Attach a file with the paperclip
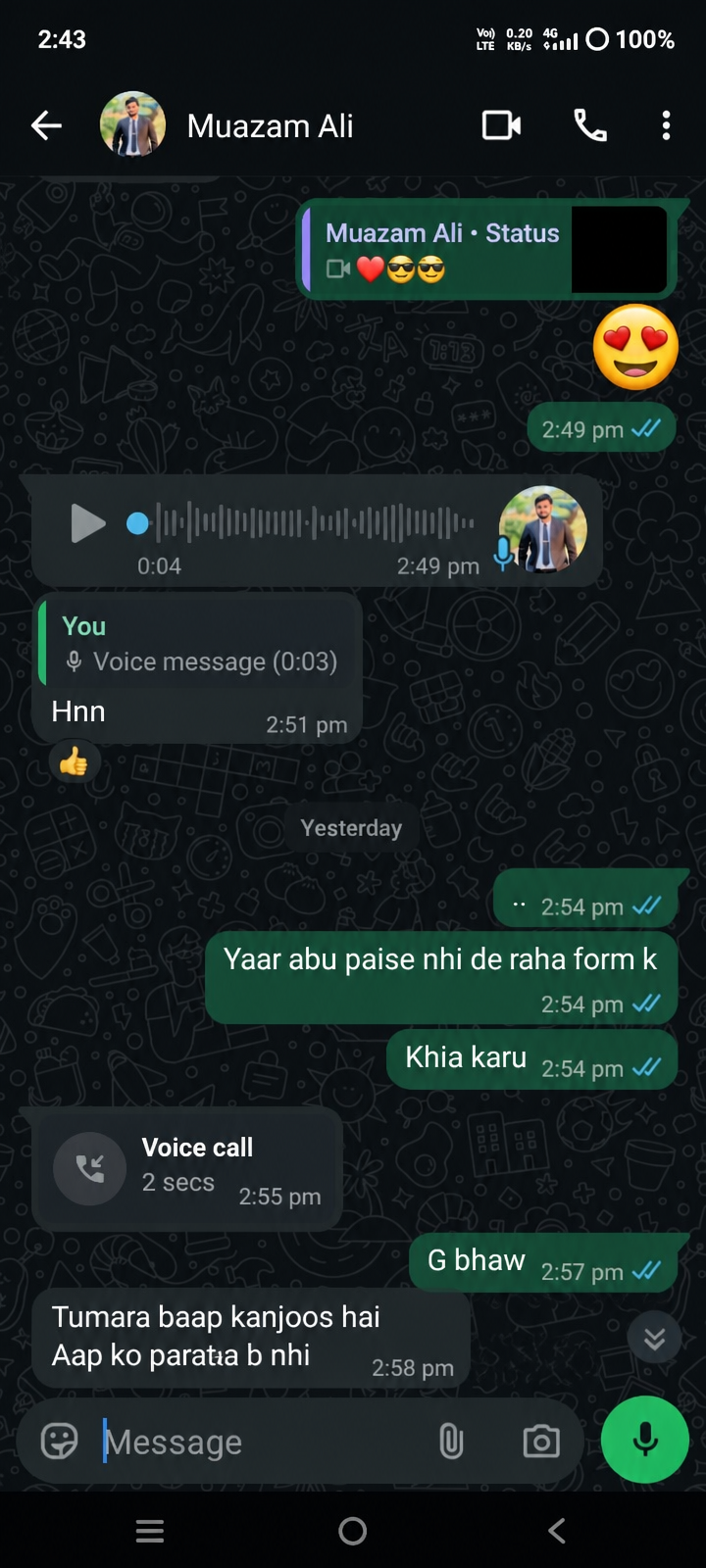Viewport: 706px width, 1568px height. tap(451, 1442)
